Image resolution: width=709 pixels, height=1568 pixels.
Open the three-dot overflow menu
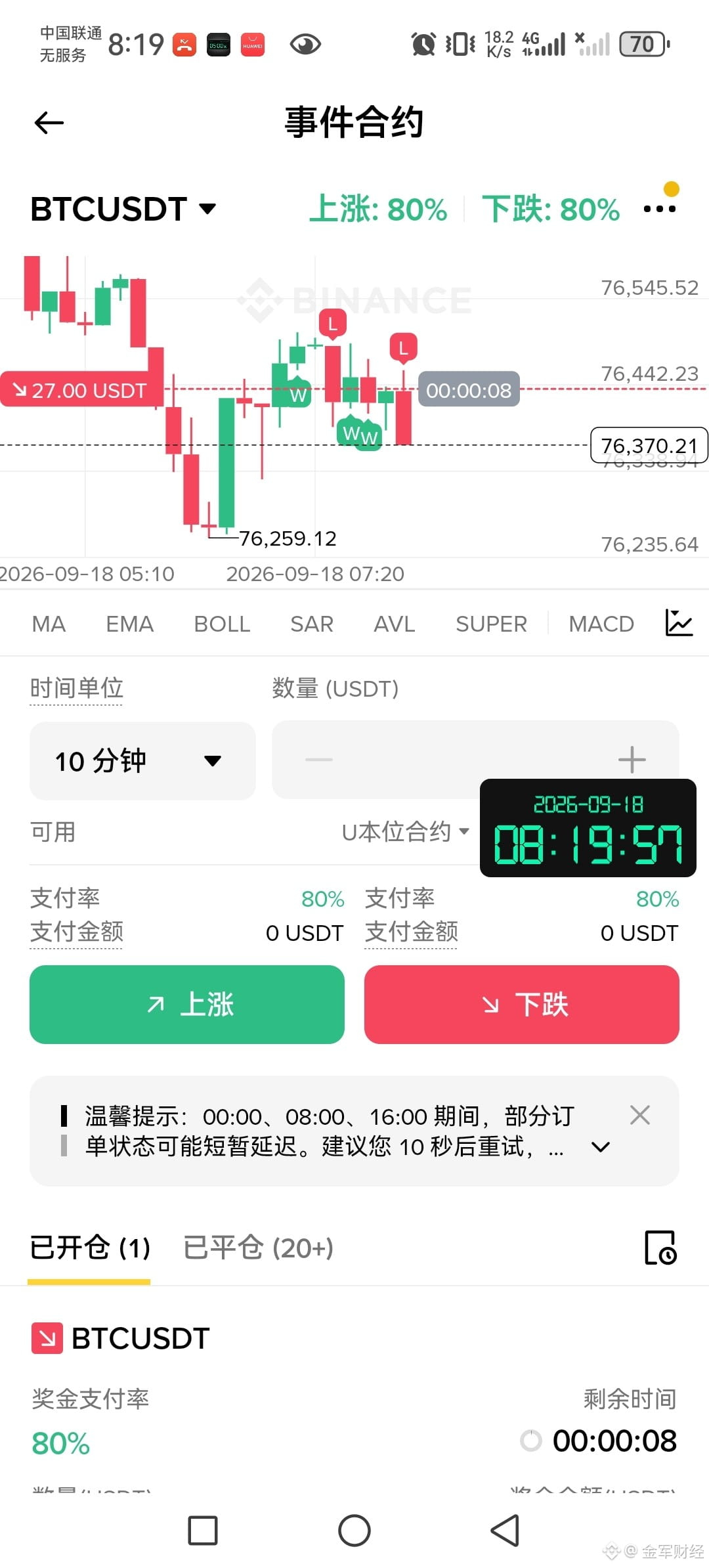click(660, 209)
